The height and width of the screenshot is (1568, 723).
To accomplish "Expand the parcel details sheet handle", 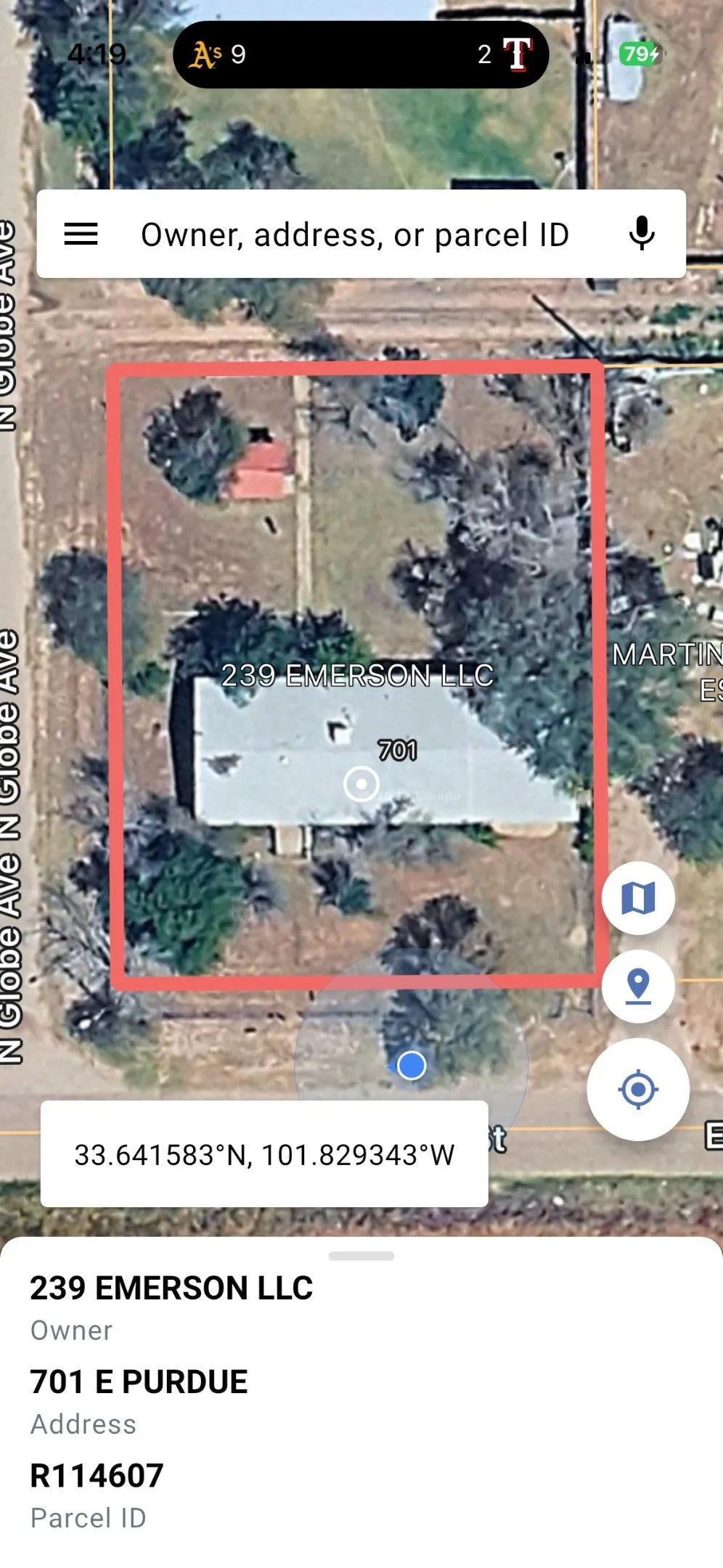I will click(361, 1256).
